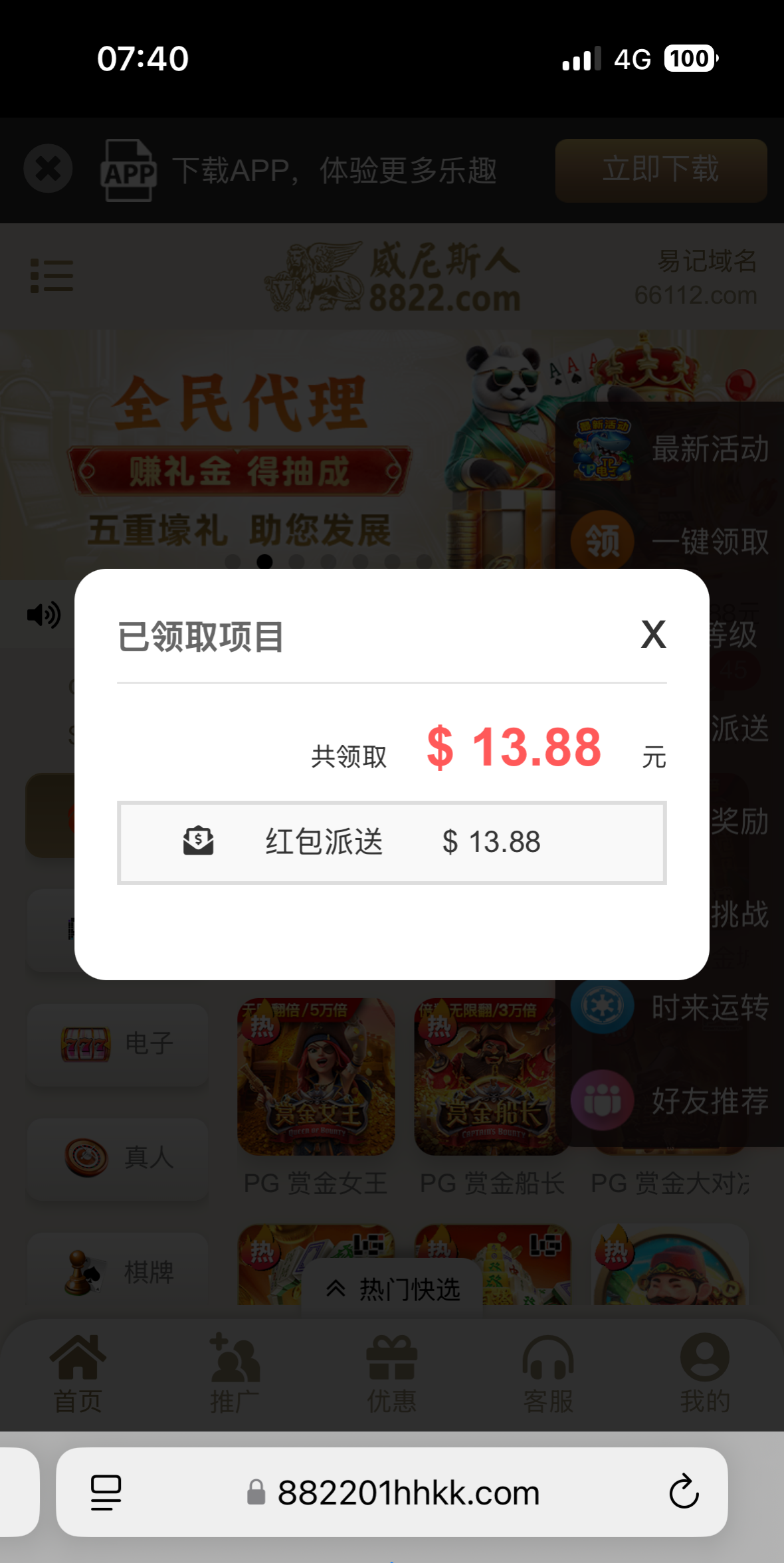Select the 真人 game category
The height and width of the screenshot is (1563, 784).
[x=118, y=1158]
